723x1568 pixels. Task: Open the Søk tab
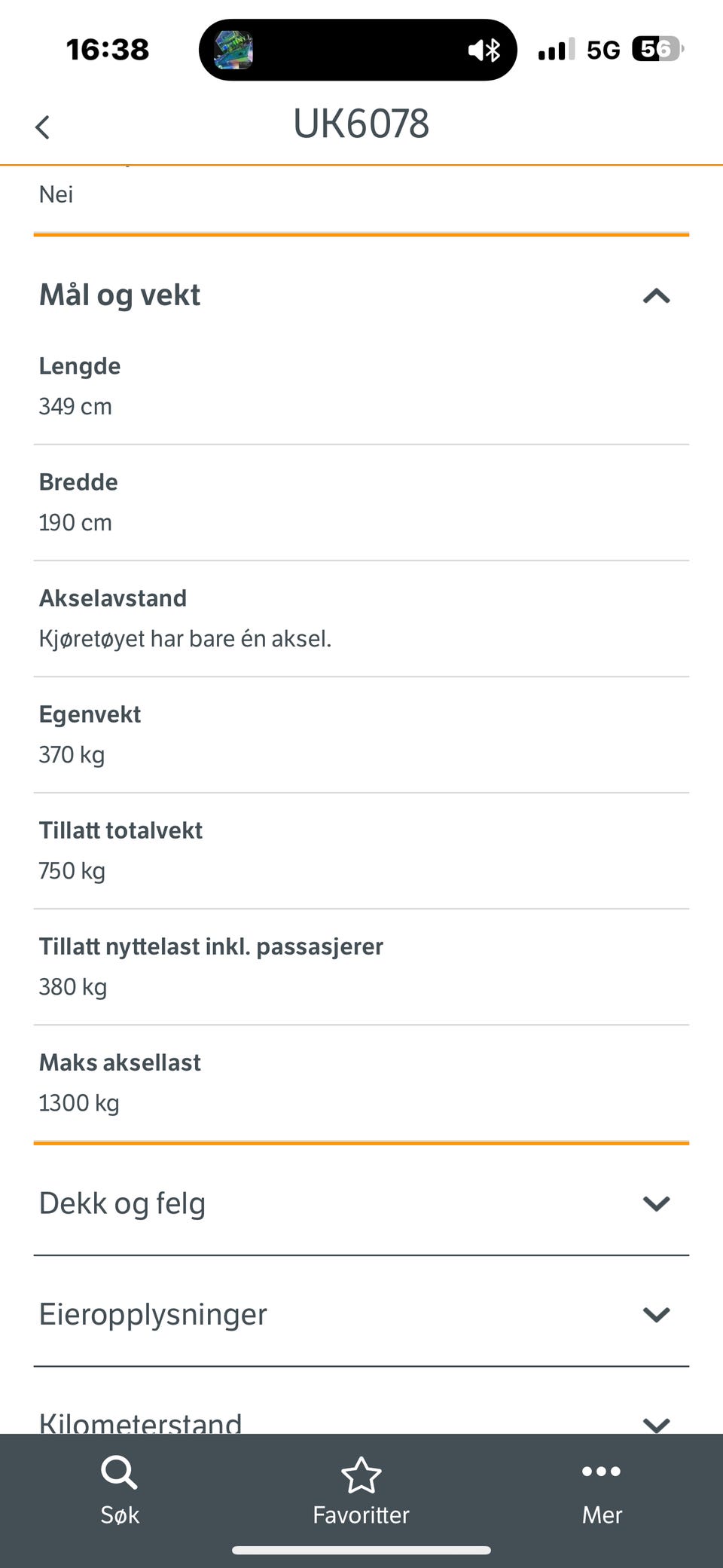(x=118, y=1494)
